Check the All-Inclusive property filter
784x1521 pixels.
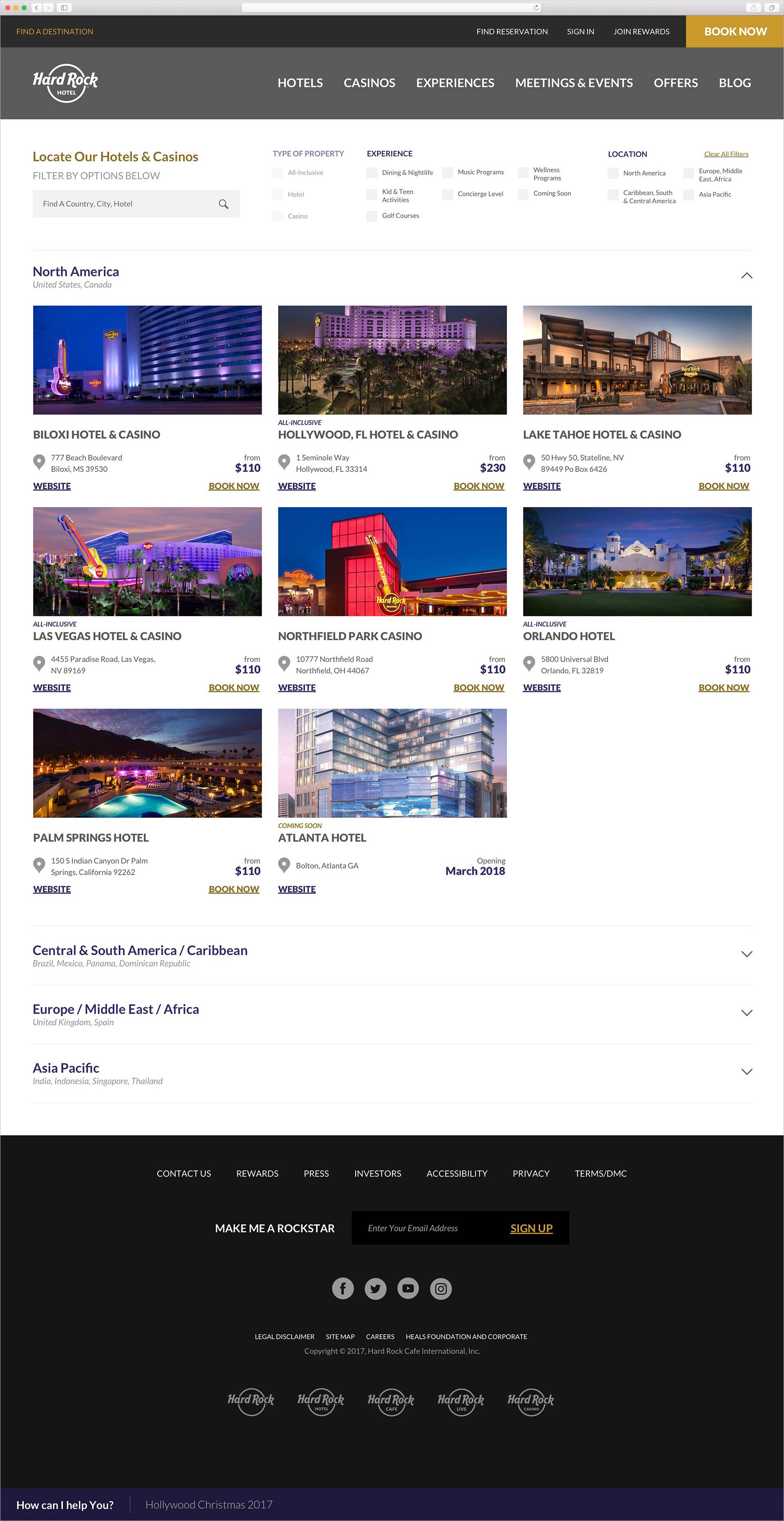coord(278,172)
